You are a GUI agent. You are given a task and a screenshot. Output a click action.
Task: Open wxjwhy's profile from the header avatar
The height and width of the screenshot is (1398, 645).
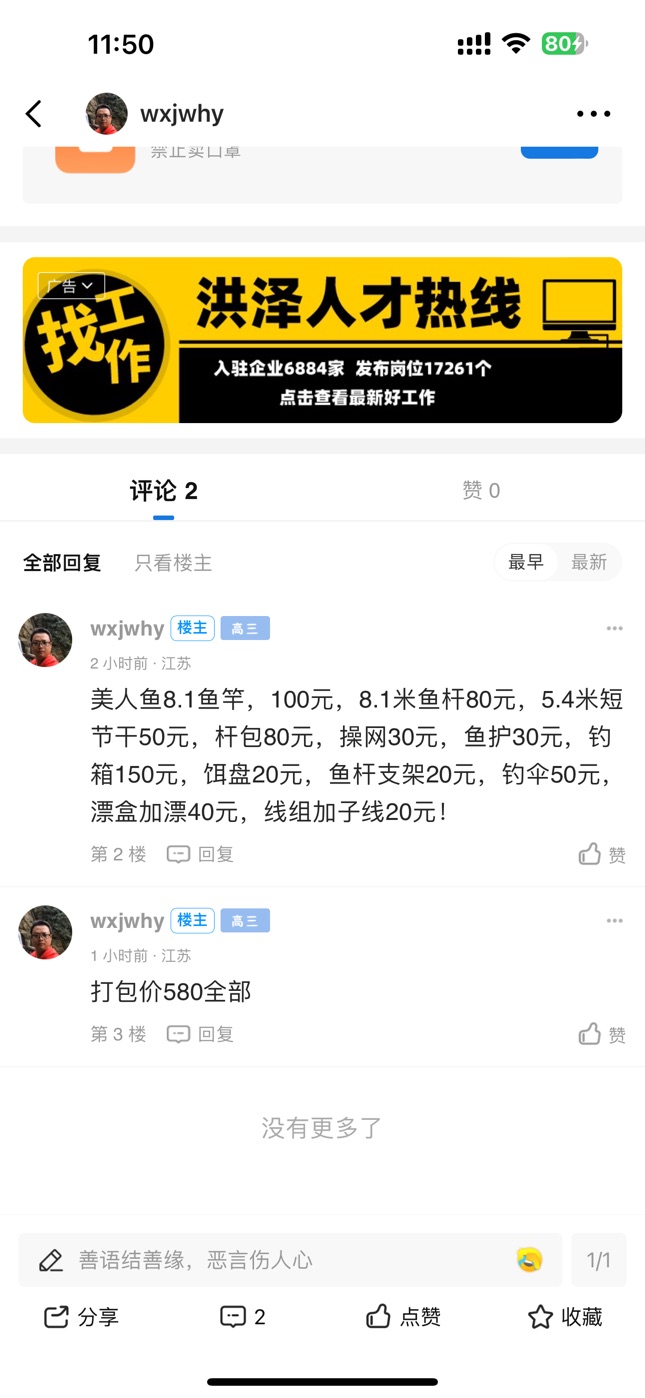tap(107, 114)
